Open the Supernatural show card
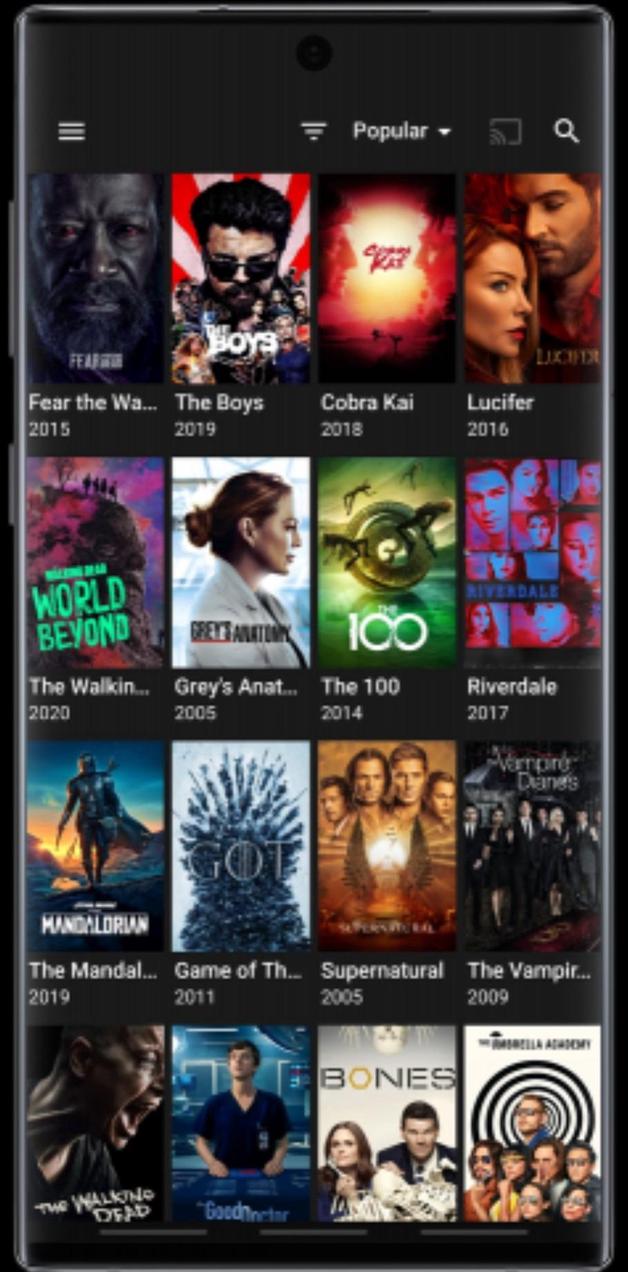 [387, 846]
